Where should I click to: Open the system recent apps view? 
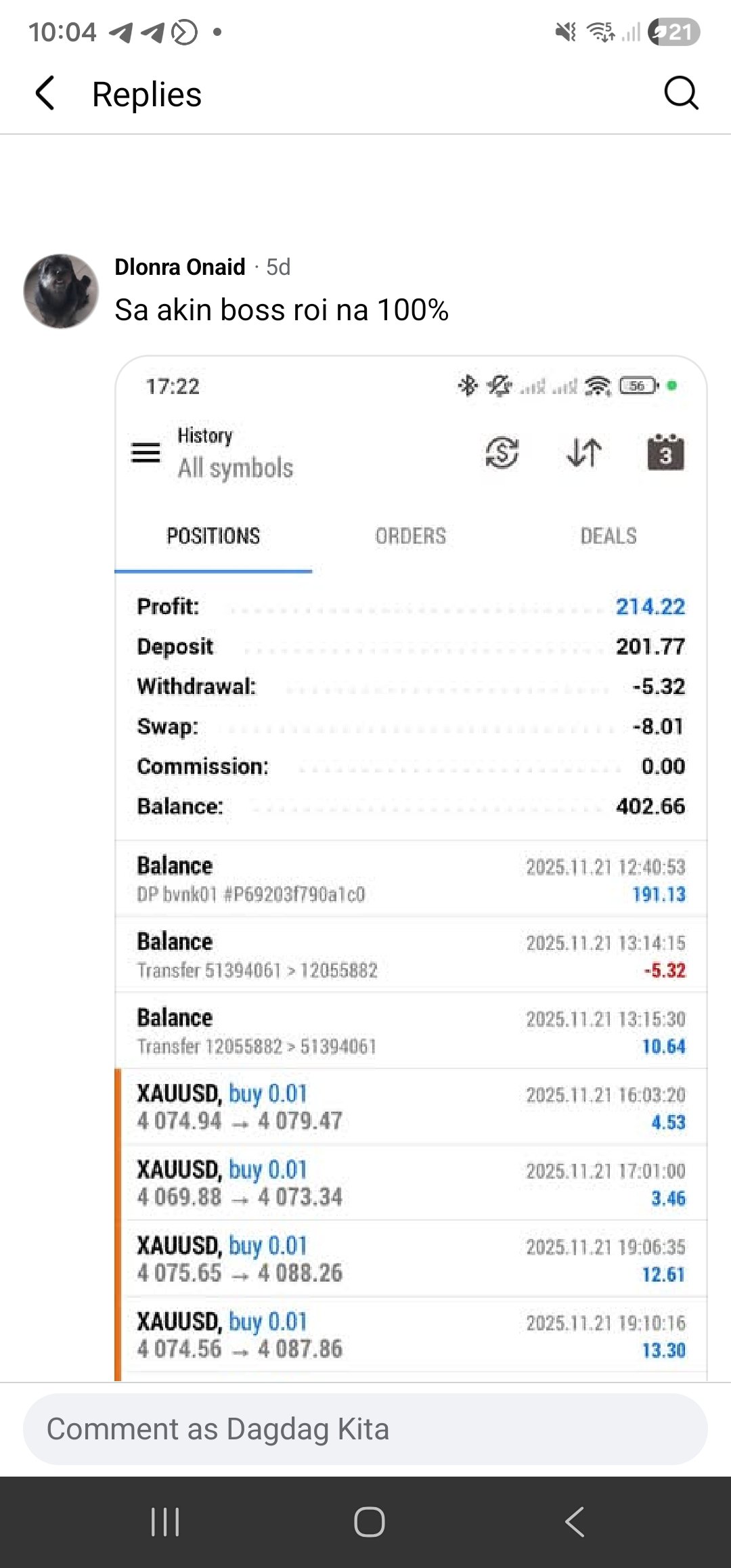[x=165, y=1522]
